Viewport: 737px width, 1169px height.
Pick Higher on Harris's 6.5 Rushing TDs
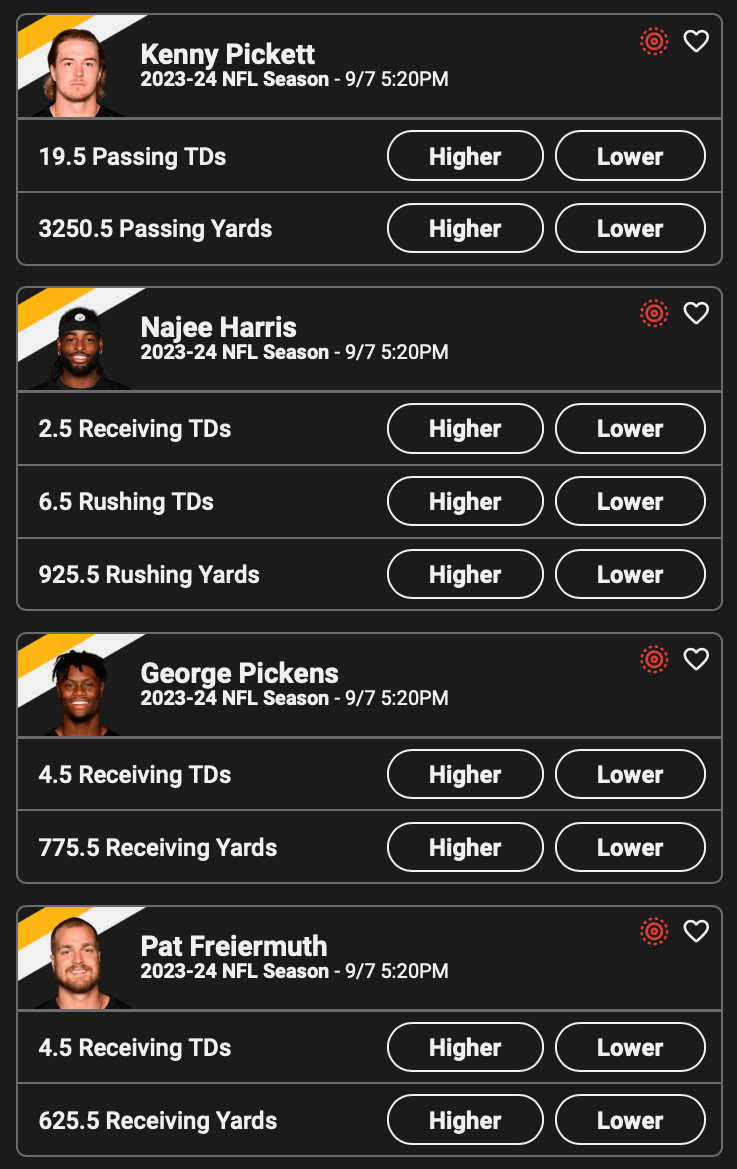coord(465,501)
